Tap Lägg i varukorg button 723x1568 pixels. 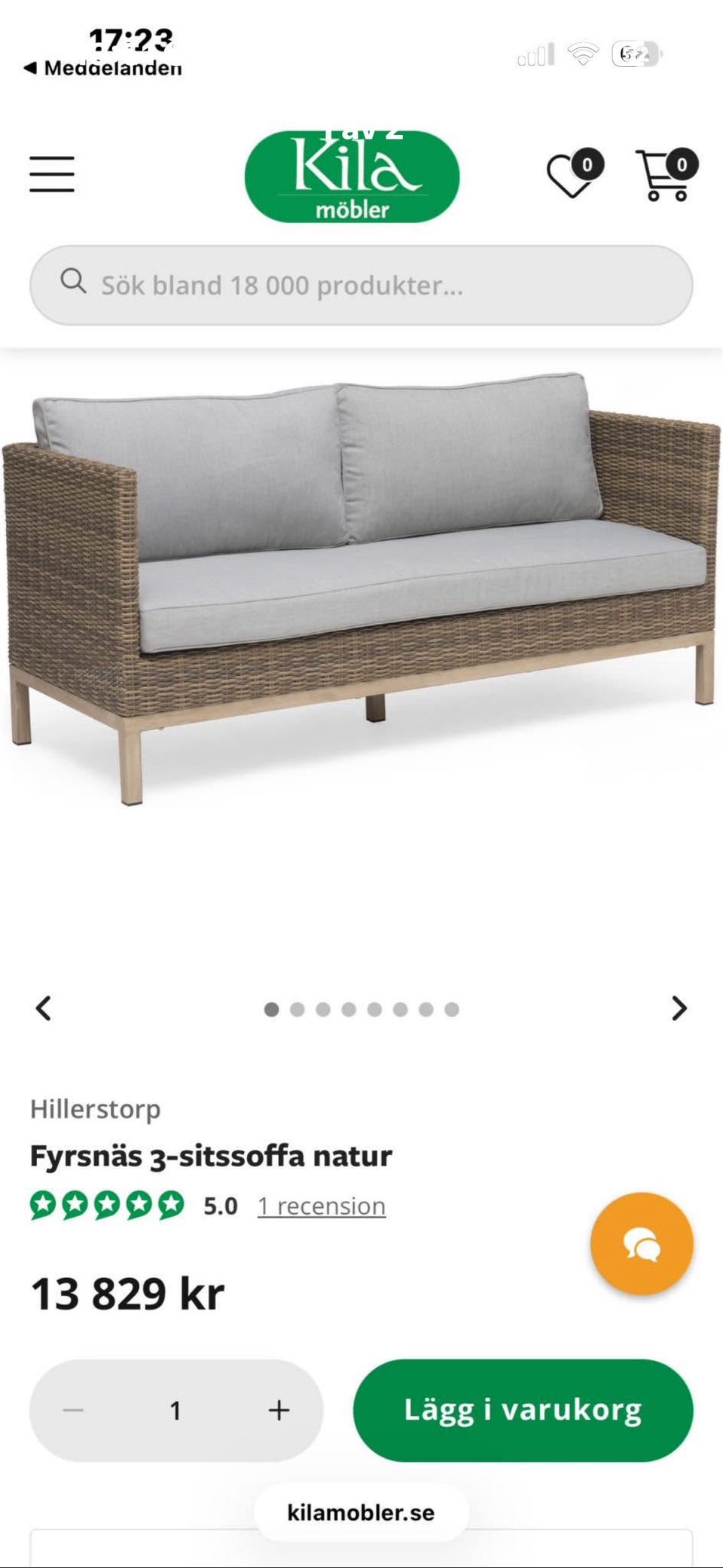523,1410
